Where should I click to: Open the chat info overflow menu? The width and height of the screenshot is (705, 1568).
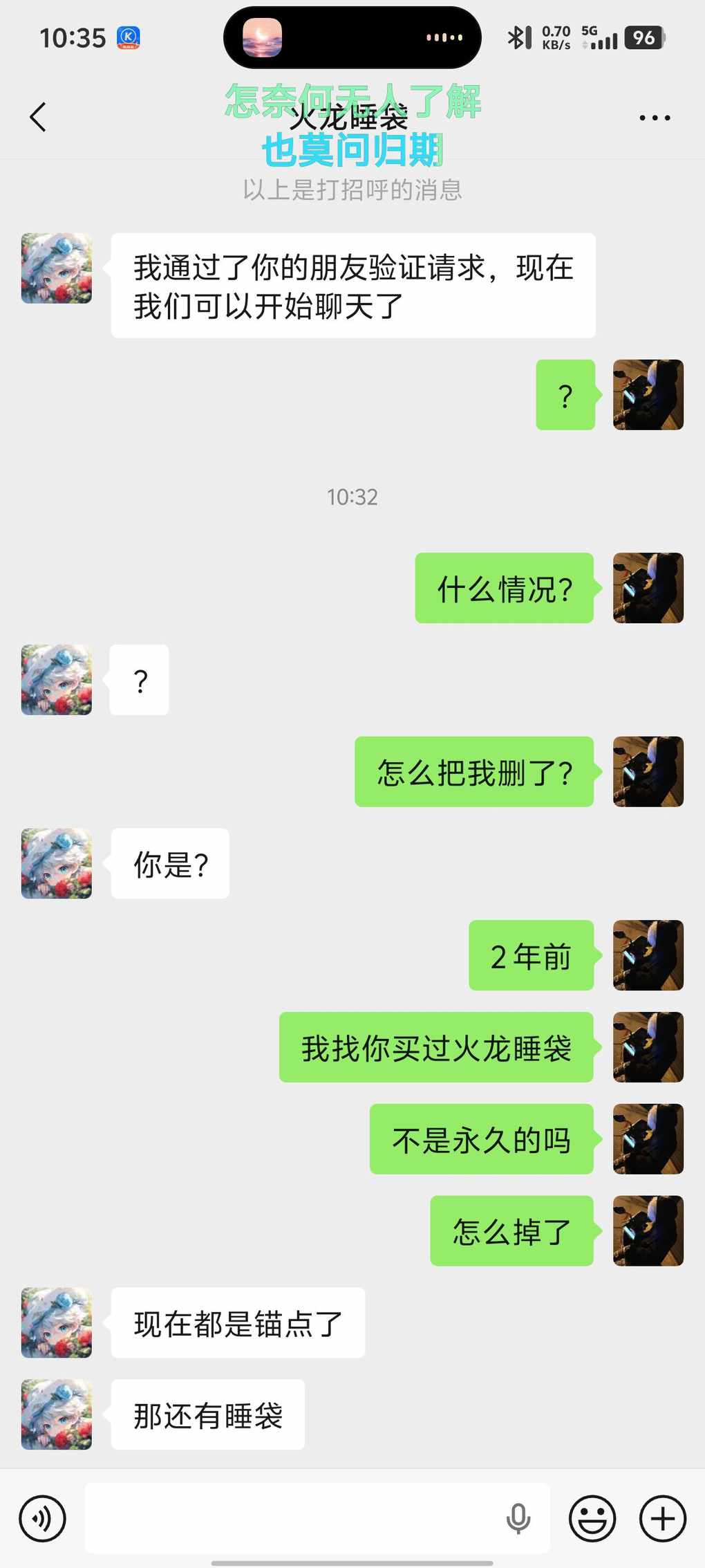[654, 118]
